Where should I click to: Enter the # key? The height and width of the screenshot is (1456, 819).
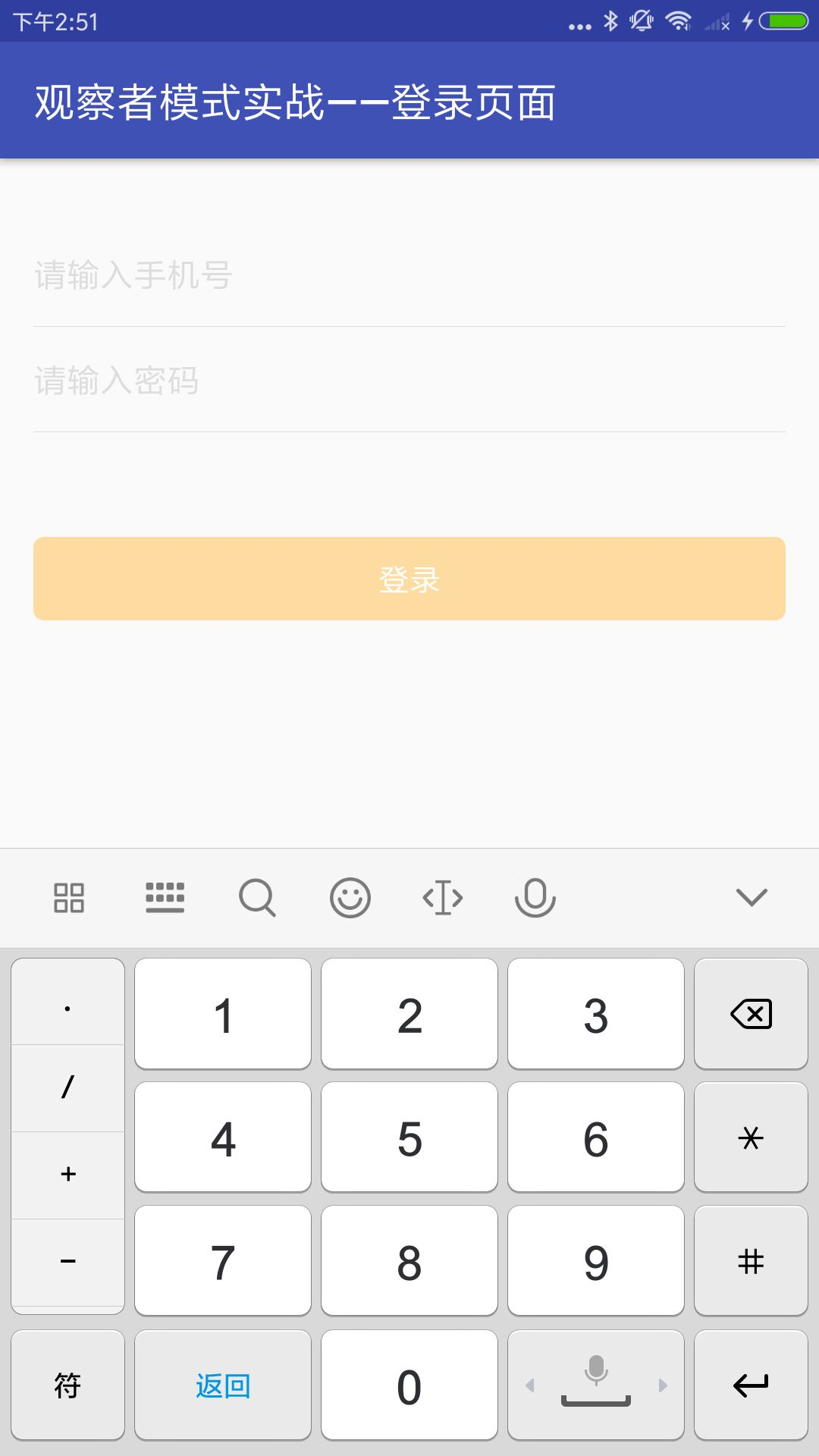coord(751,1262)
